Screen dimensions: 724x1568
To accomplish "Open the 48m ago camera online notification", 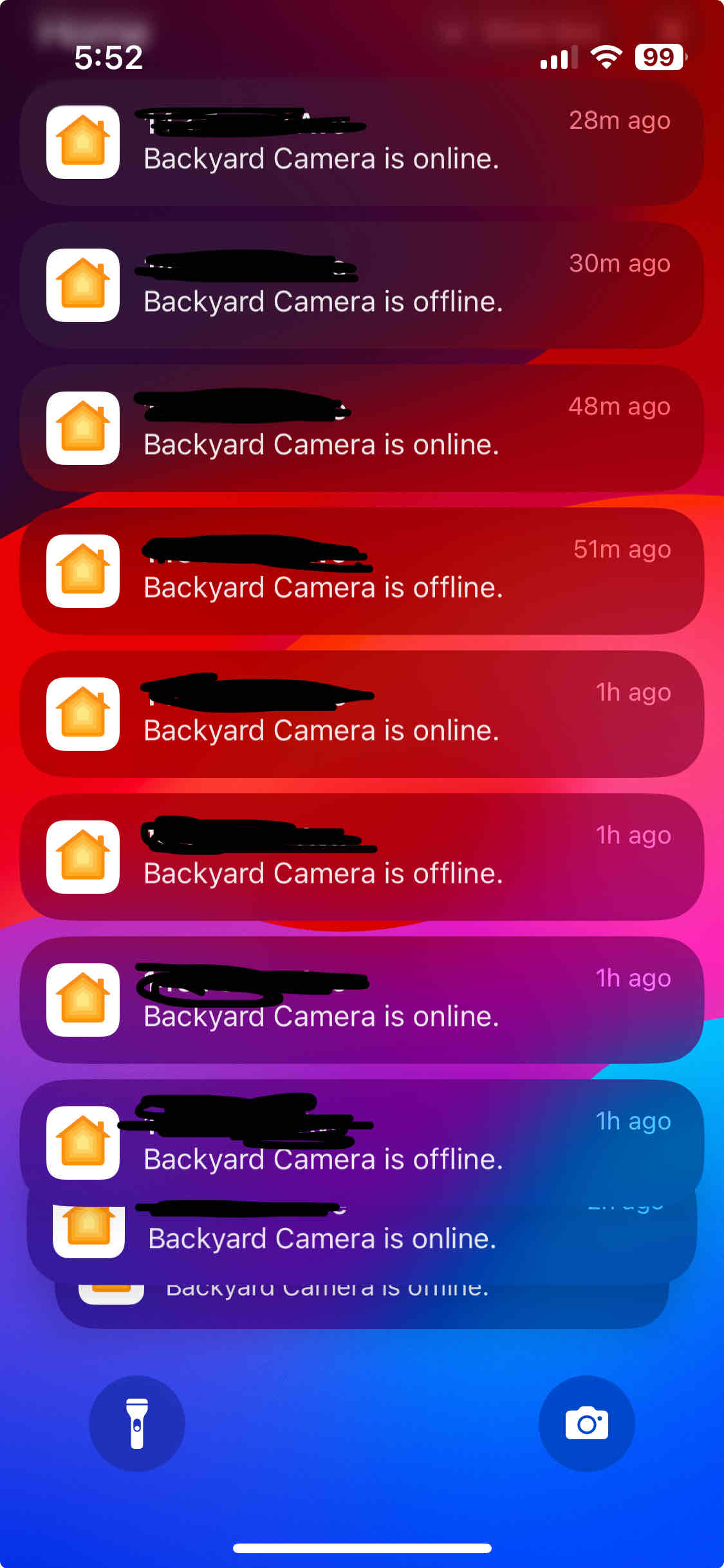I will (362, 429).
